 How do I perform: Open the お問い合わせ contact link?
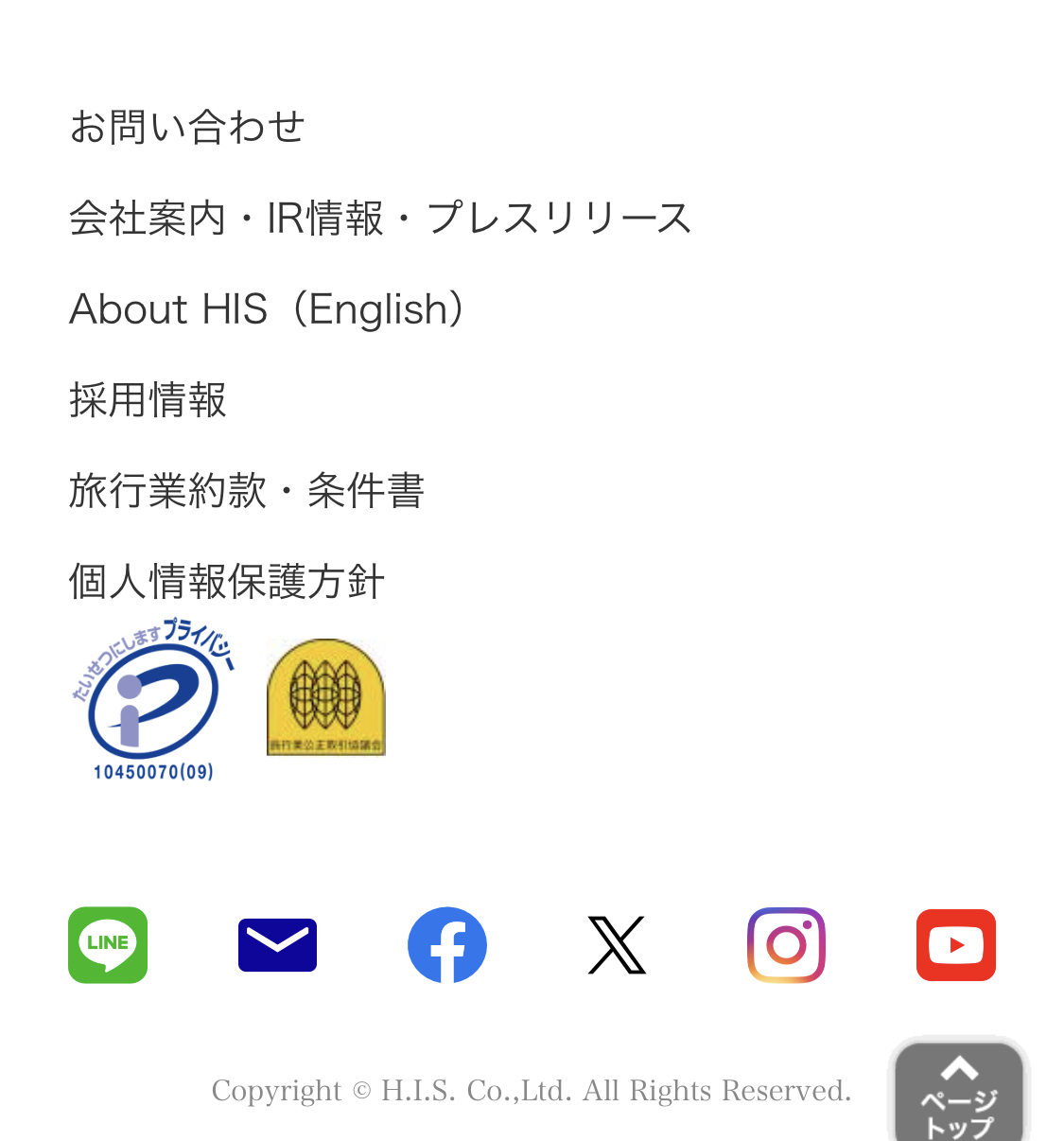(x=187, y=127)
